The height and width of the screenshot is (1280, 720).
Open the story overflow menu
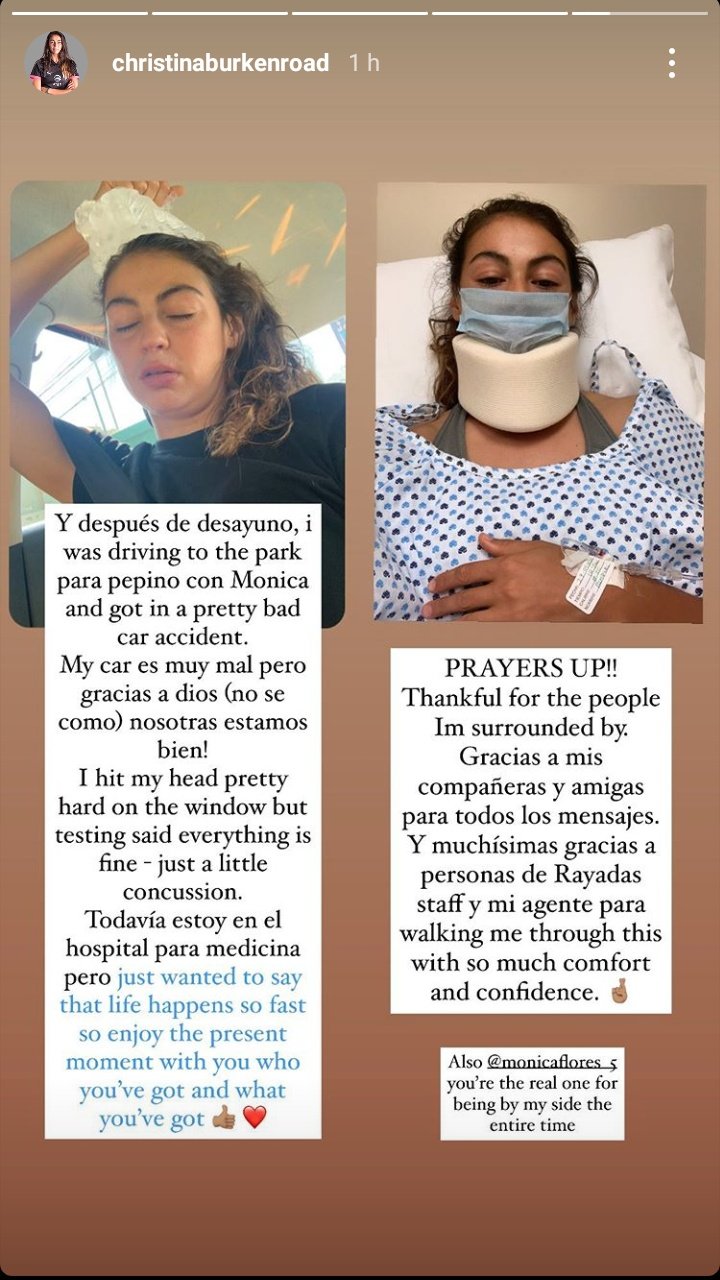(x=672, y=63)
